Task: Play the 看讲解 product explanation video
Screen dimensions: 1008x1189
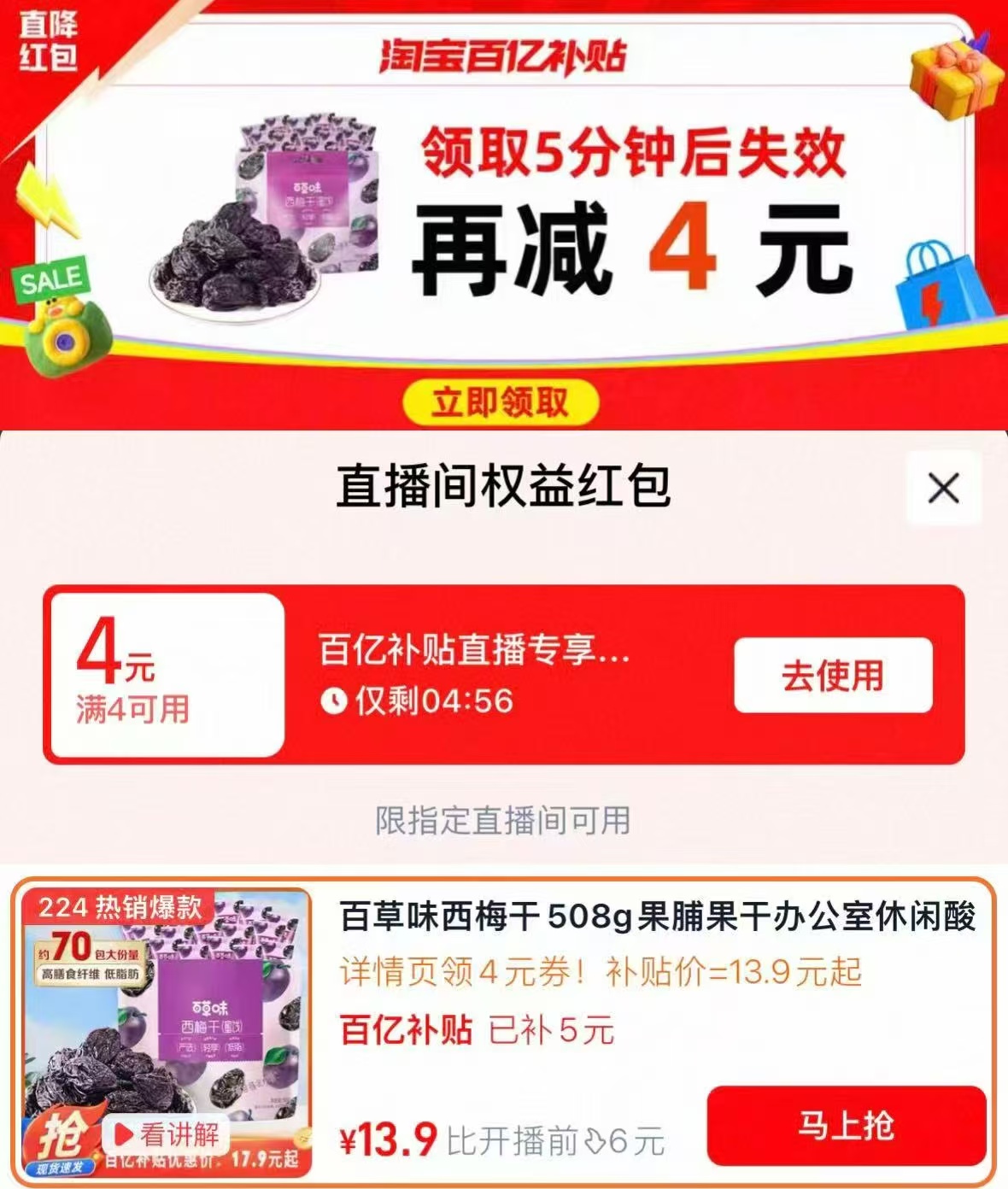Action: click(x=167, y=1137)
